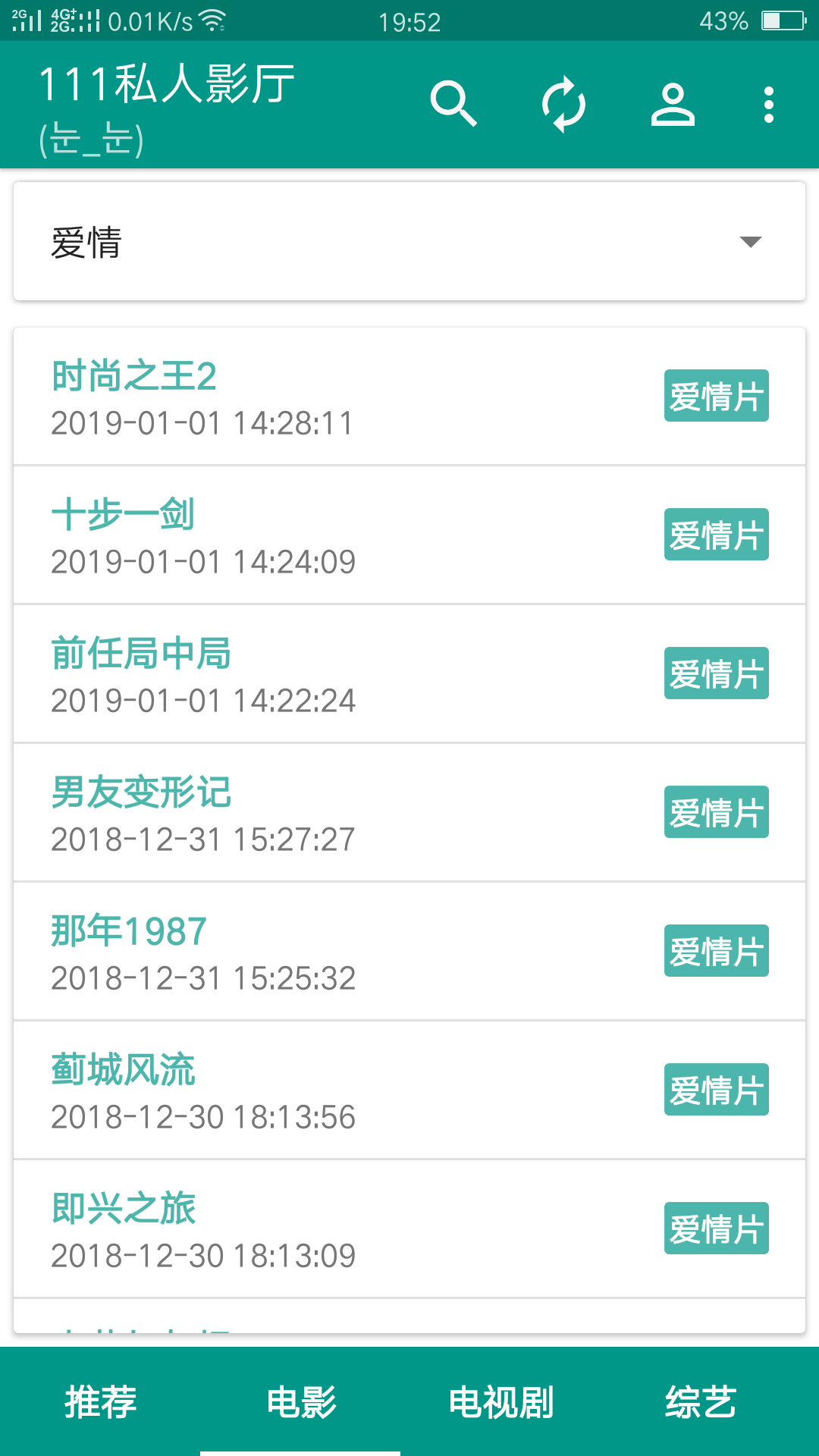The width and height of the screenshot is (819, 1456).
Task: Open the search icon in the toolbar
Action: 455,104
